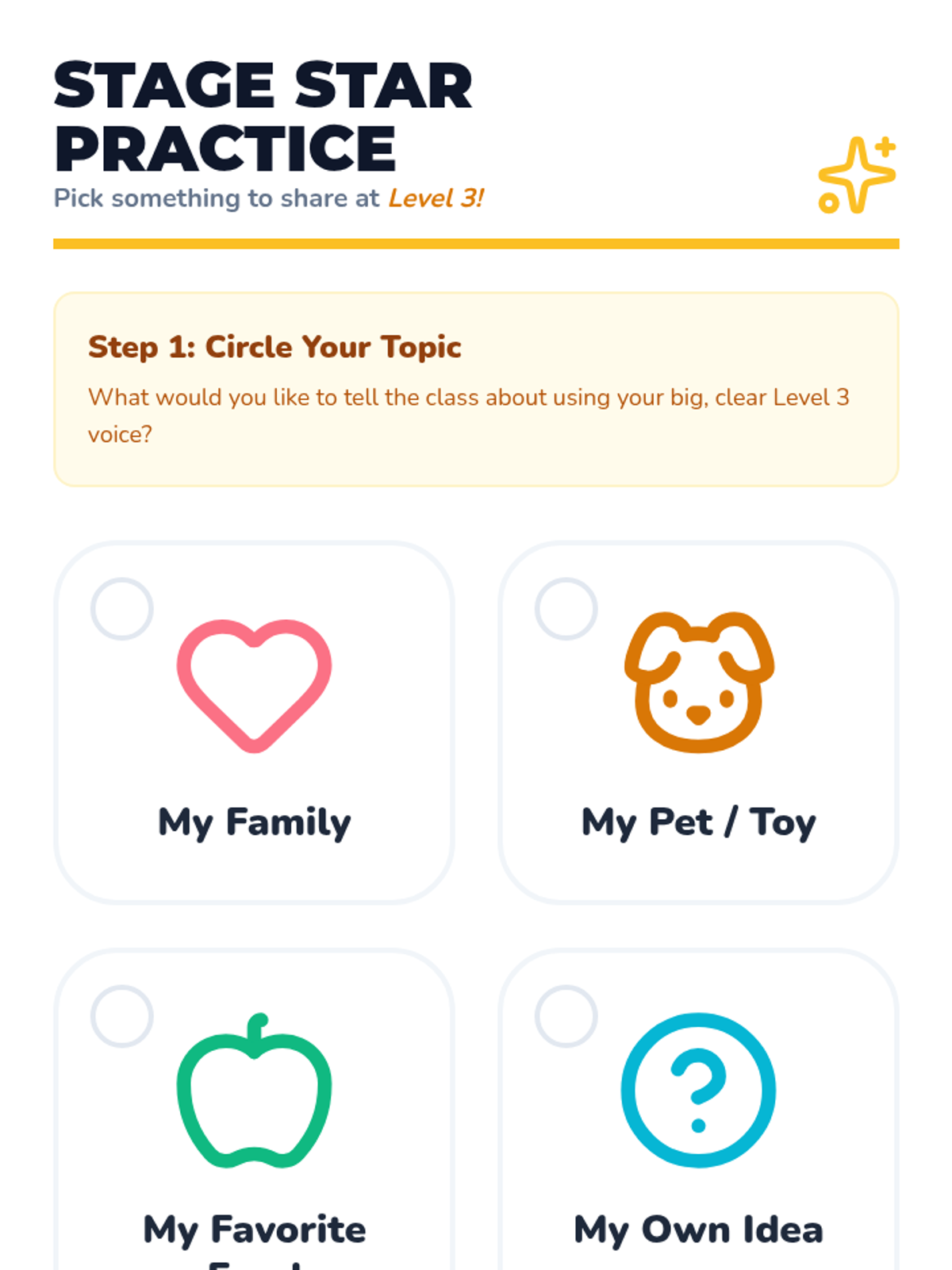The image size is (952, 1270).
Task: Choose the My Pet / Toy topic
Action: 698,722
